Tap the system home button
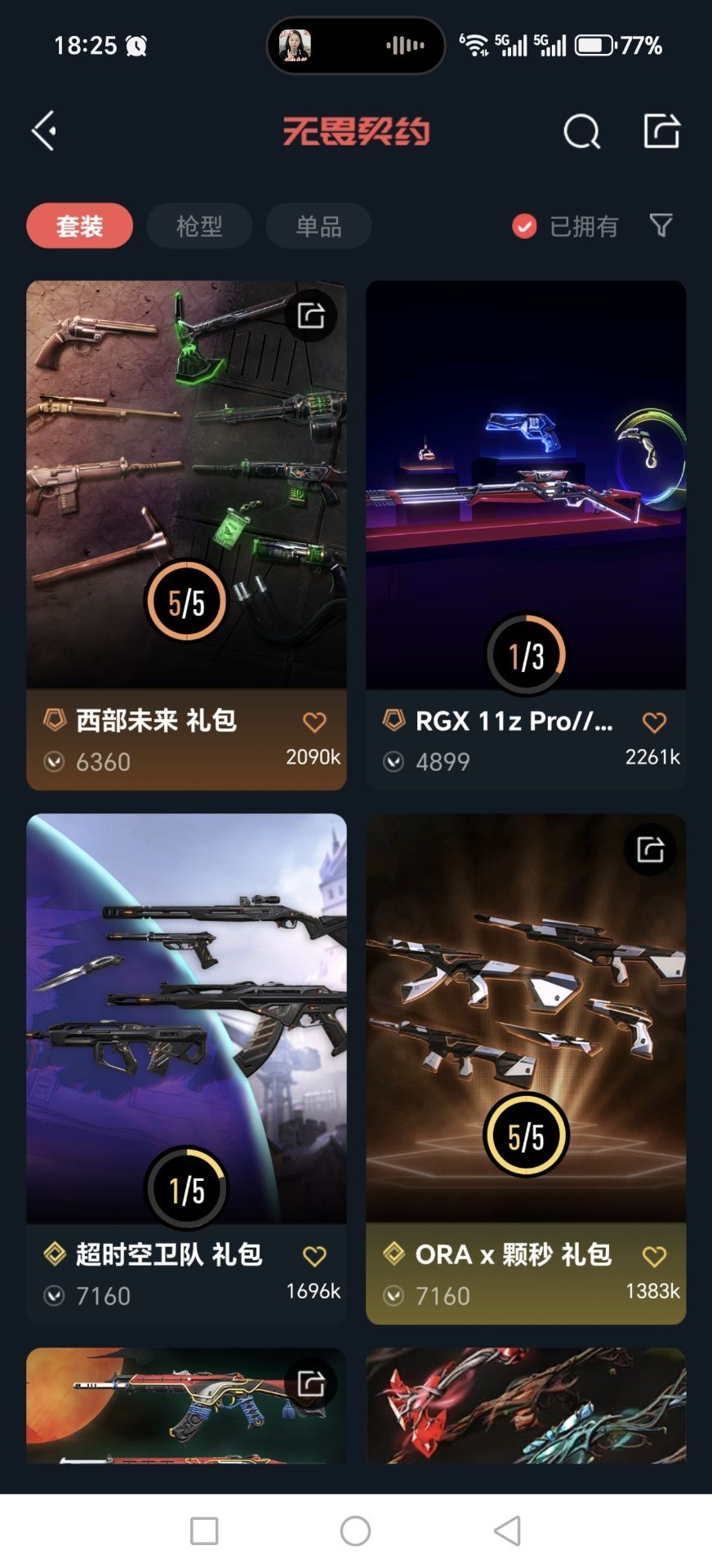712x1568 pixels. point(355,1530)
